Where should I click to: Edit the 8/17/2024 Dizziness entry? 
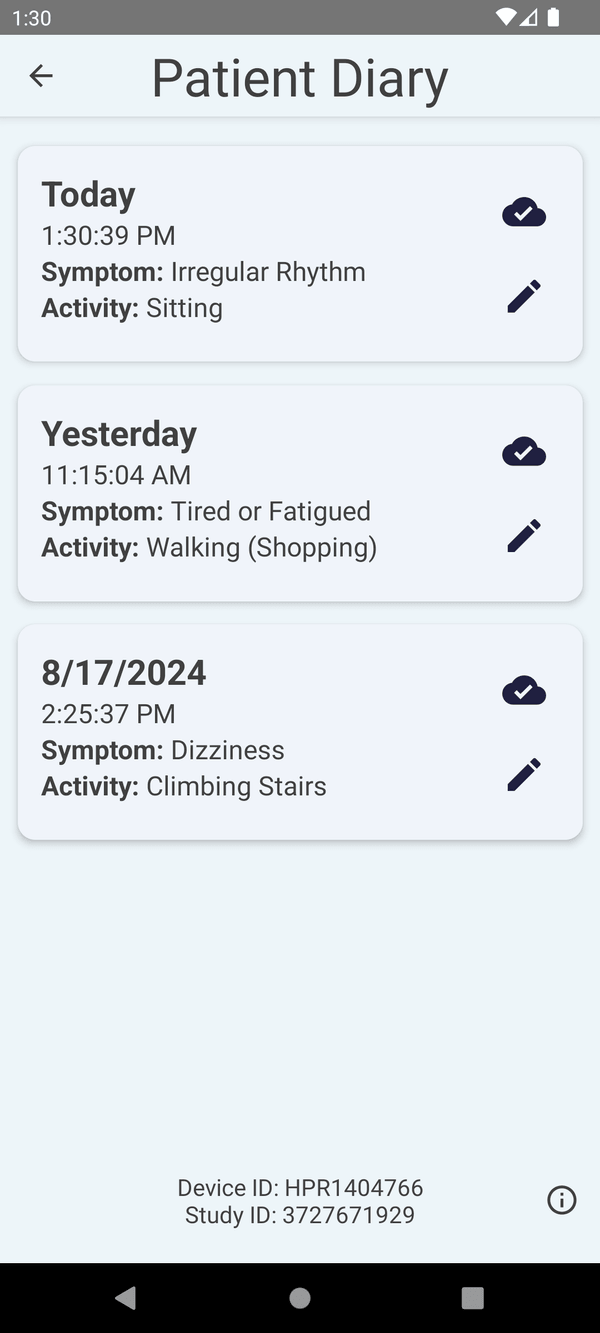click(524, 775)
